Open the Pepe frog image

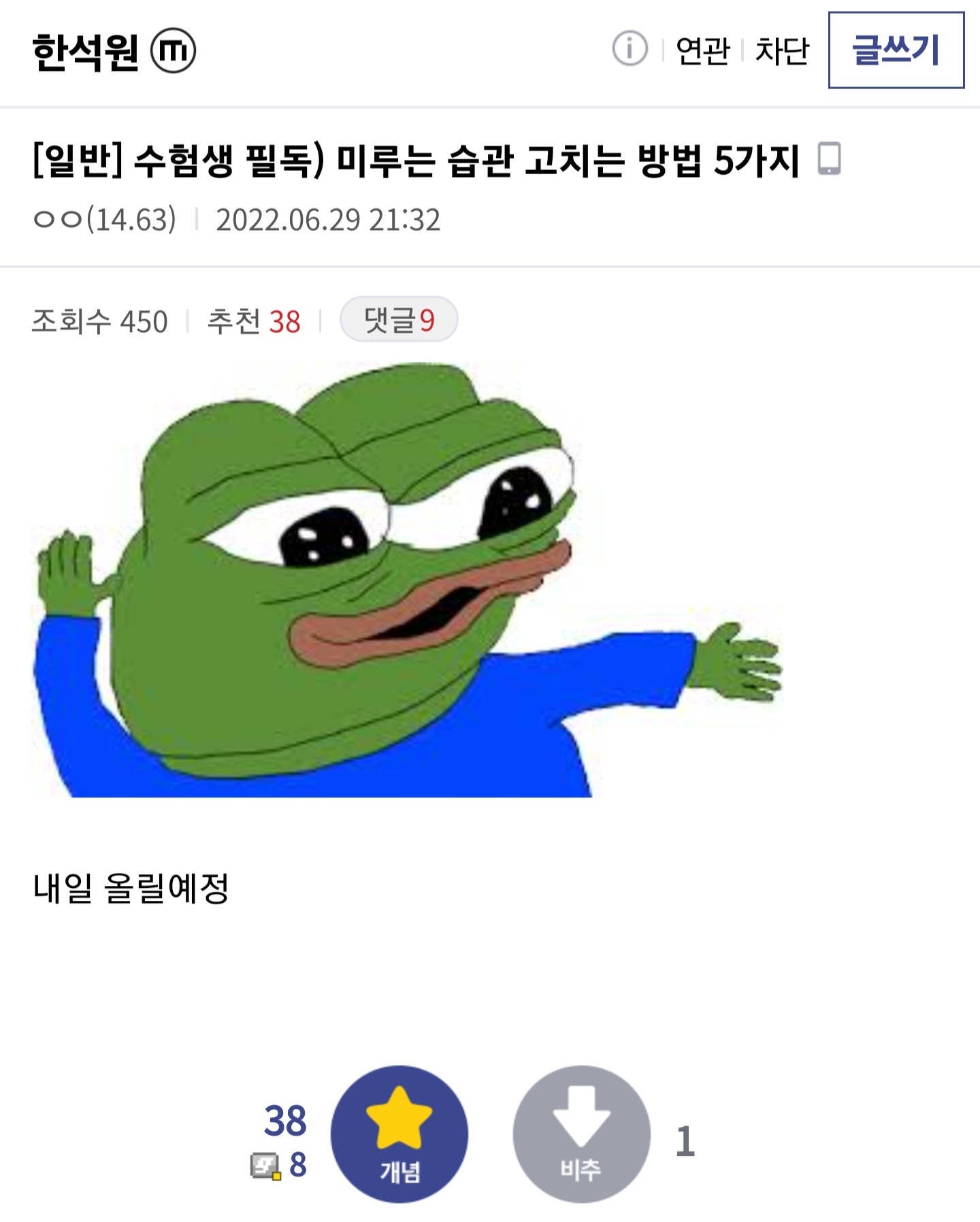(x=407, y=580)
